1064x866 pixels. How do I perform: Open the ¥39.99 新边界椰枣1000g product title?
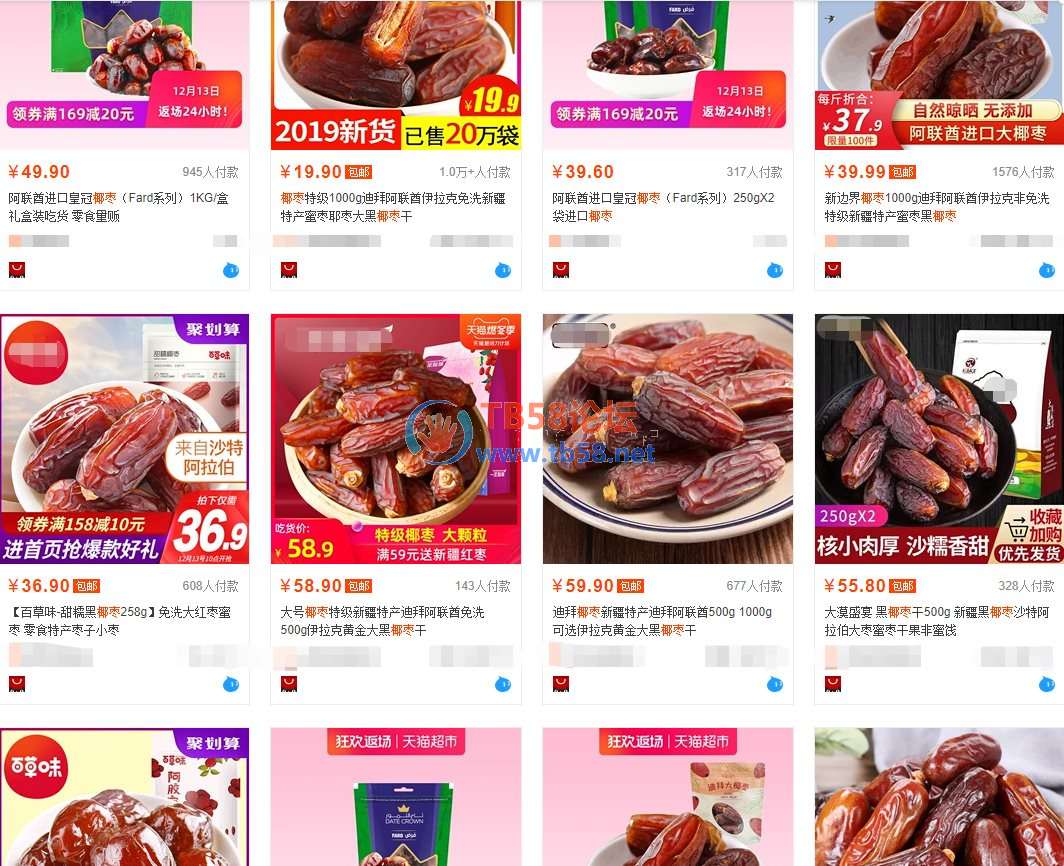pos(936,206)
